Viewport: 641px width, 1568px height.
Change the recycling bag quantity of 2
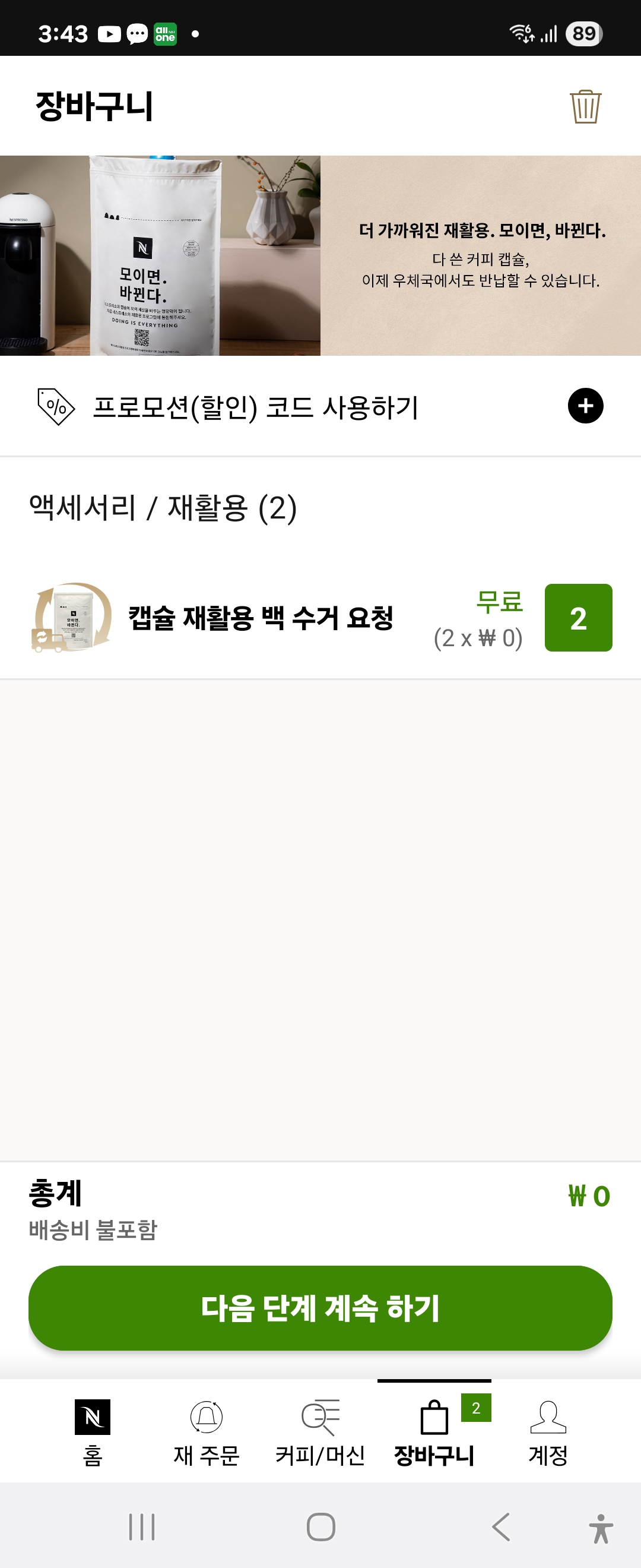point(577,618)
